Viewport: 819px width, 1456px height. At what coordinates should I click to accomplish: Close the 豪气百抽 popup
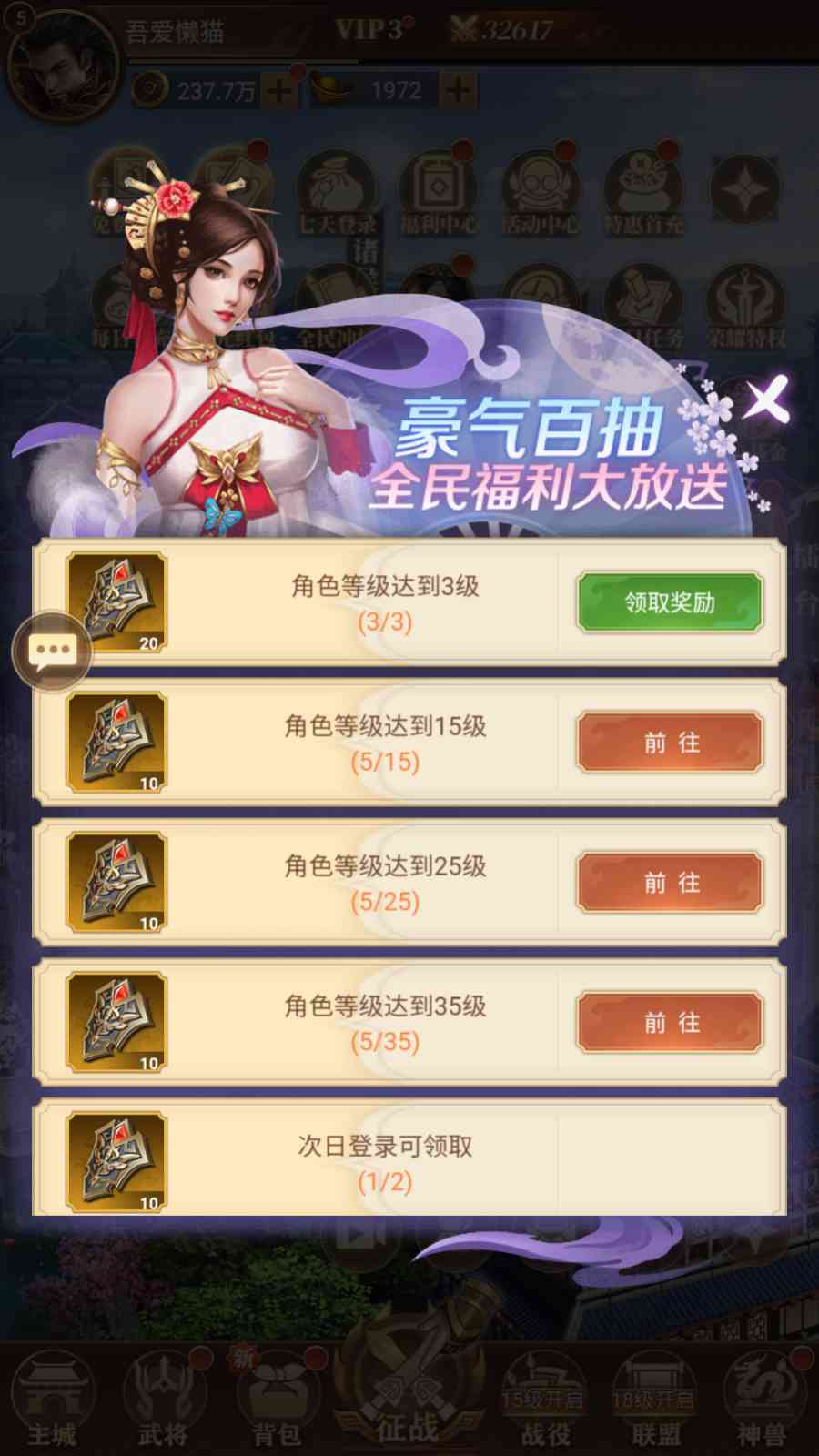click(765, 399)
